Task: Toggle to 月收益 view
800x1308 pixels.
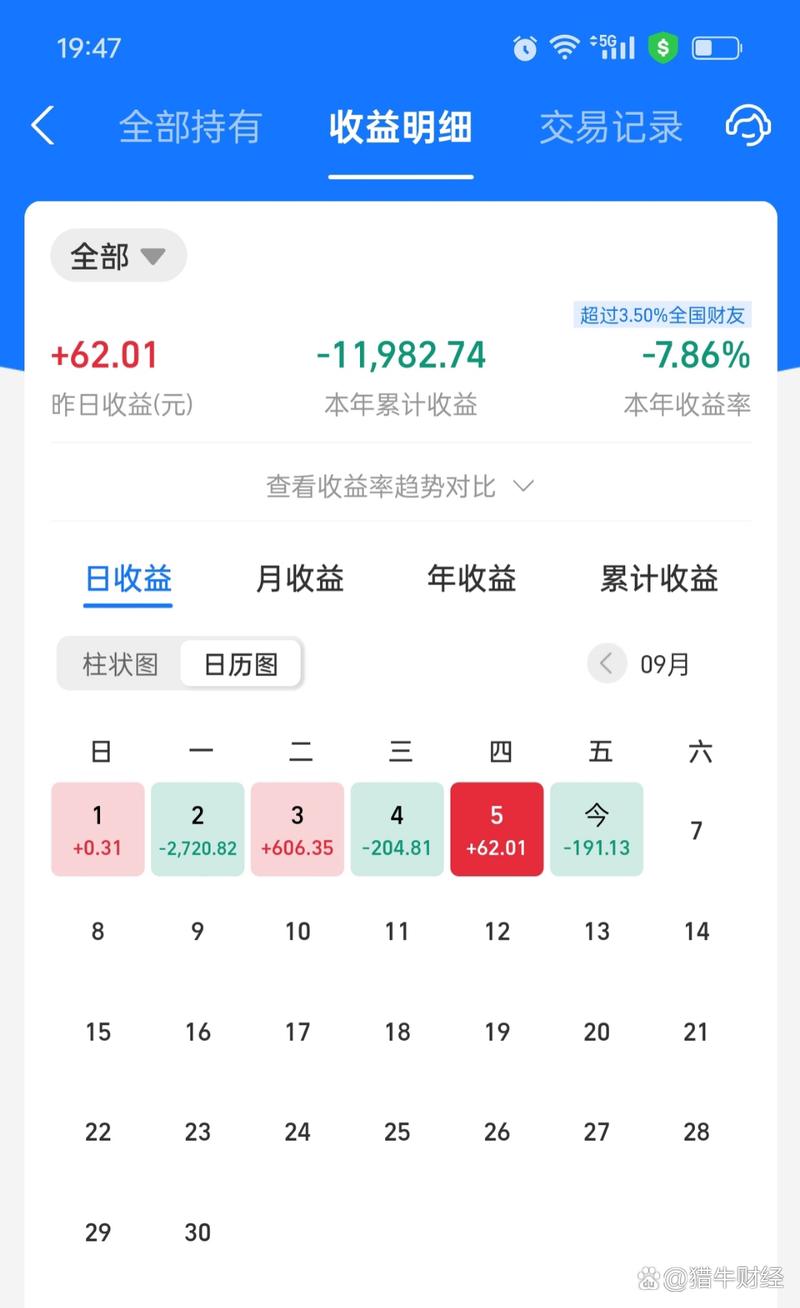Action: pyautogui.click(x=298, y=579)
